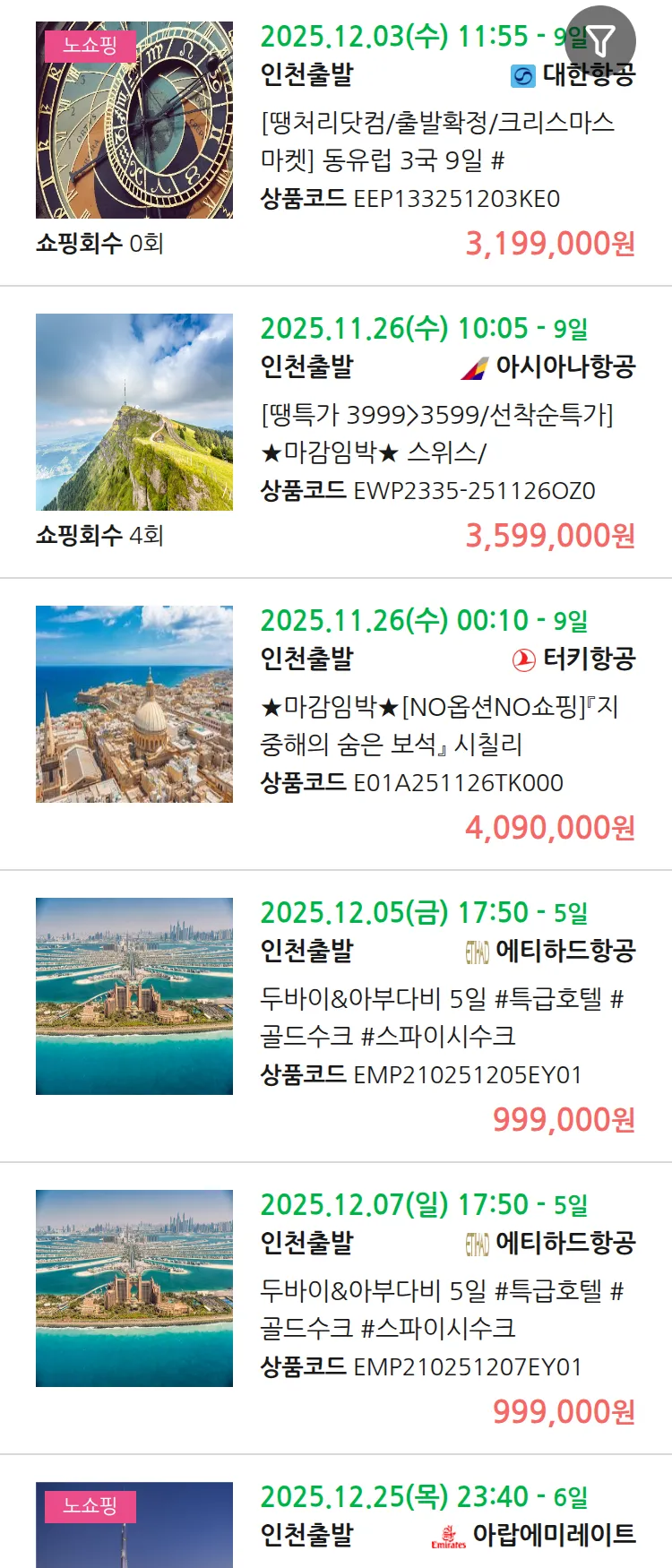The image size is (672, 1568).
Task: View the 스위스 아시아나항공 3,599,000원 package
Action: (437, 433)
